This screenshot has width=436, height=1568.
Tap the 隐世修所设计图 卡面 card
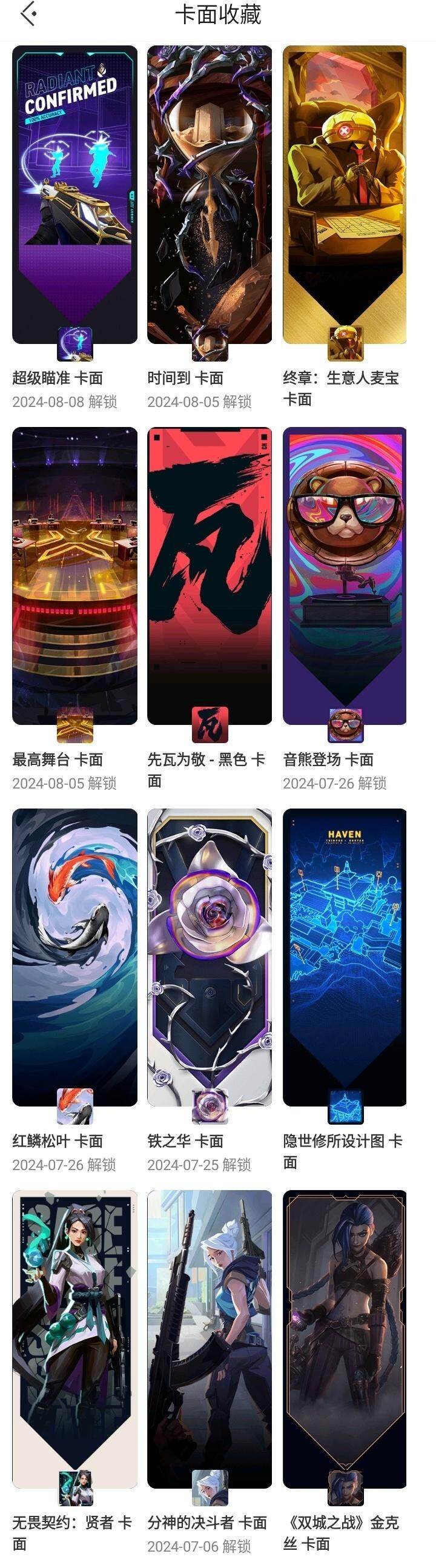click(x=345, y=957)
